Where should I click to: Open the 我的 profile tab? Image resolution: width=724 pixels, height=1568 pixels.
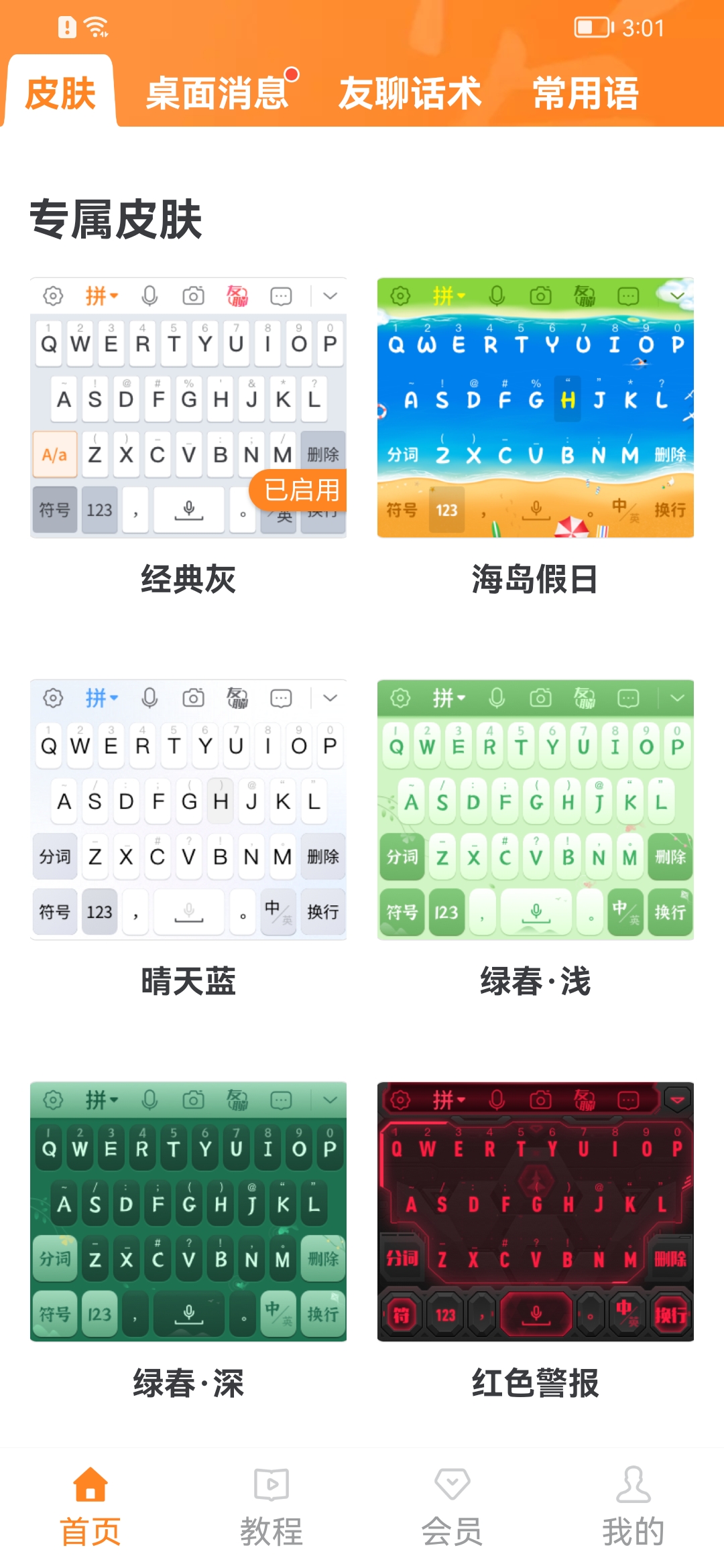[x=633, y=1505]
